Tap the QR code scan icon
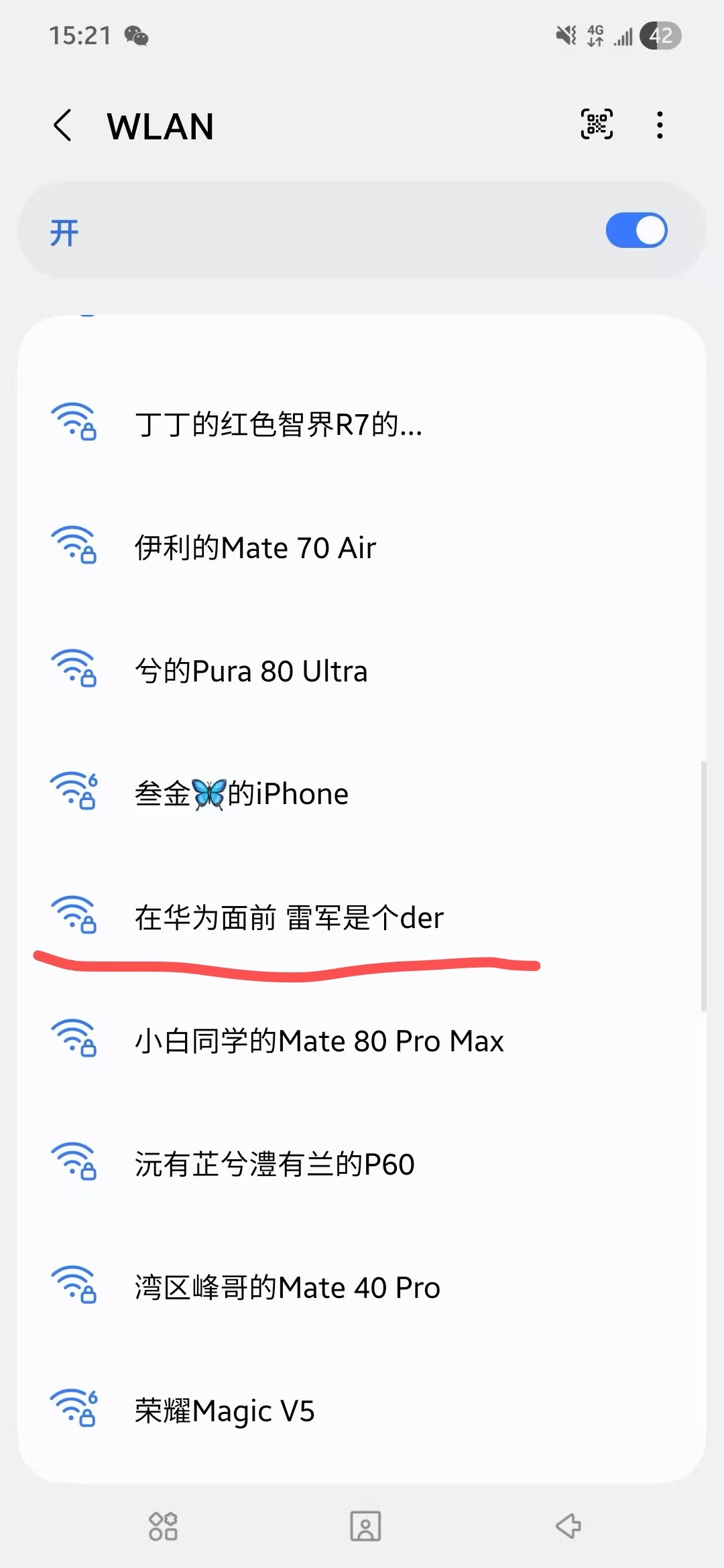This screenshot has width=724, height=1568. tap(595, 123)
